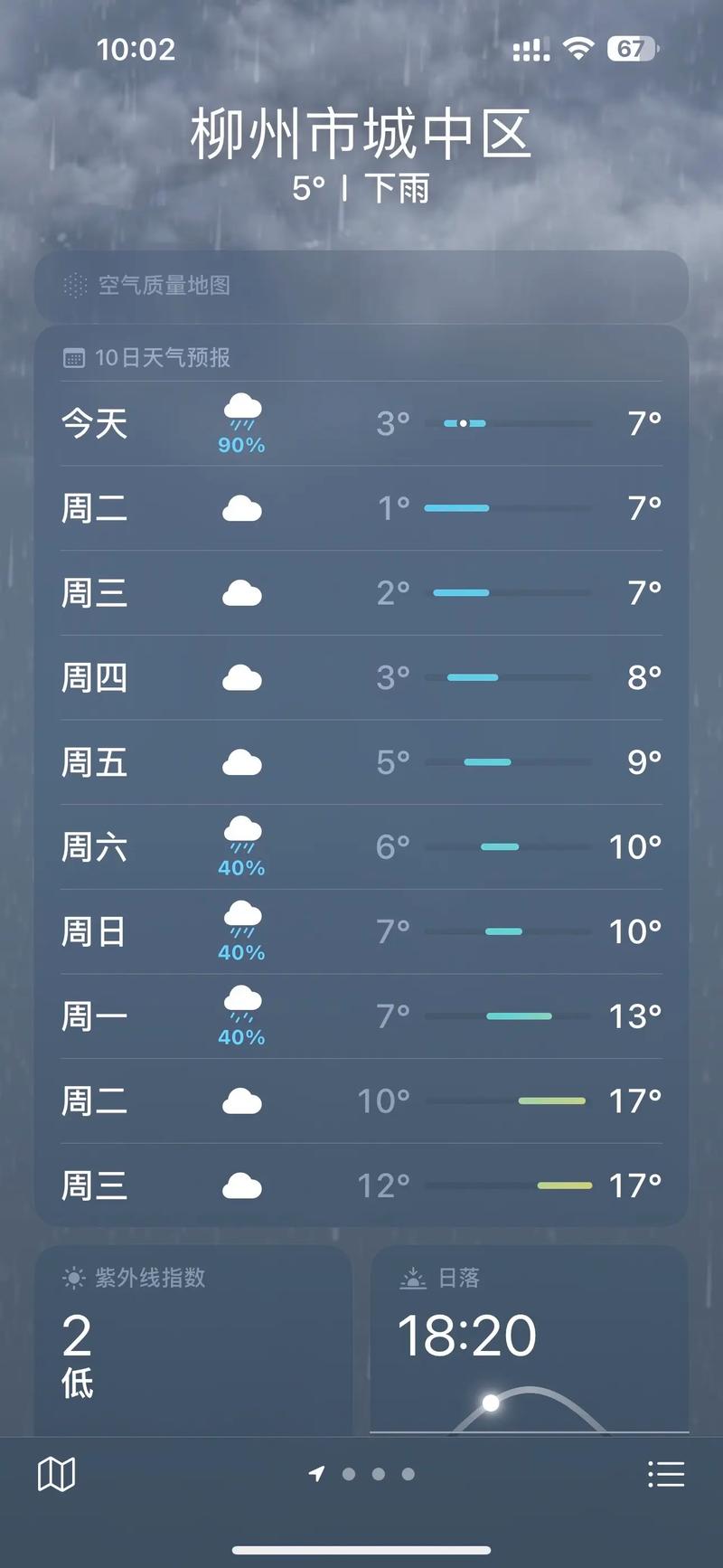Tap the calendar icon beside 10日天气预报
The height and width of the screenshot is (1568, 723).
[74, 357]
